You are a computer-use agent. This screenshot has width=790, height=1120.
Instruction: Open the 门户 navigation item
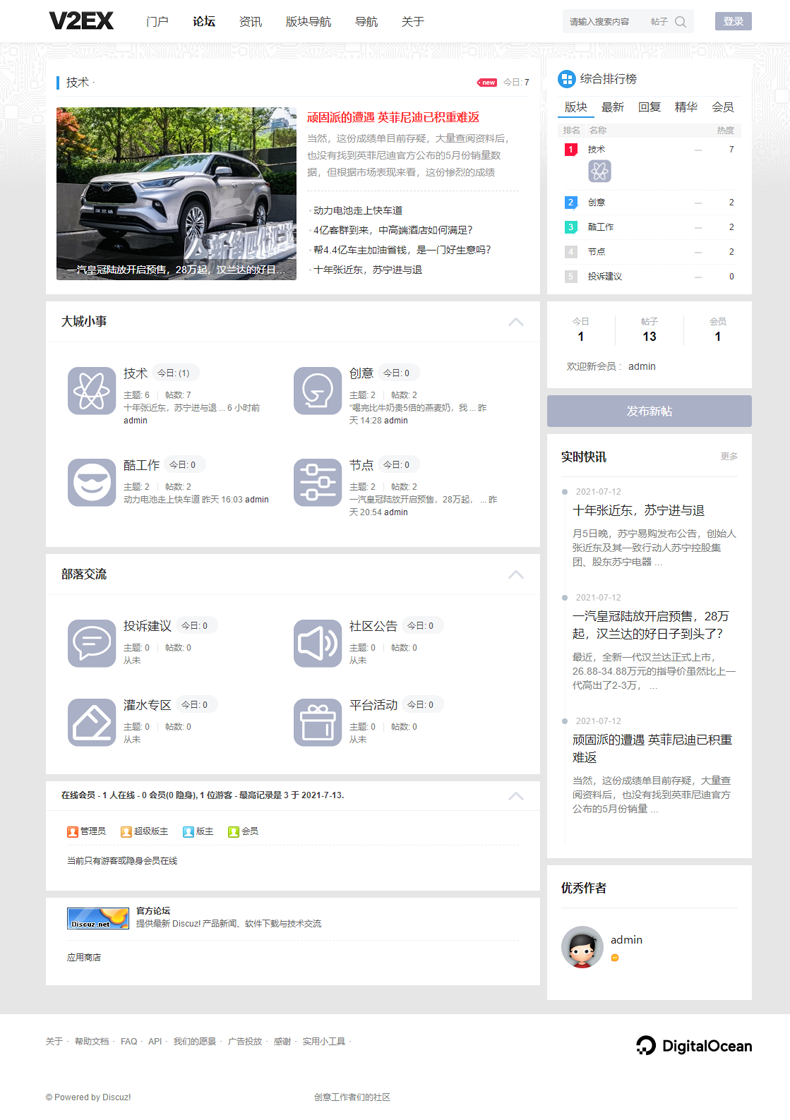click(157, 21)
